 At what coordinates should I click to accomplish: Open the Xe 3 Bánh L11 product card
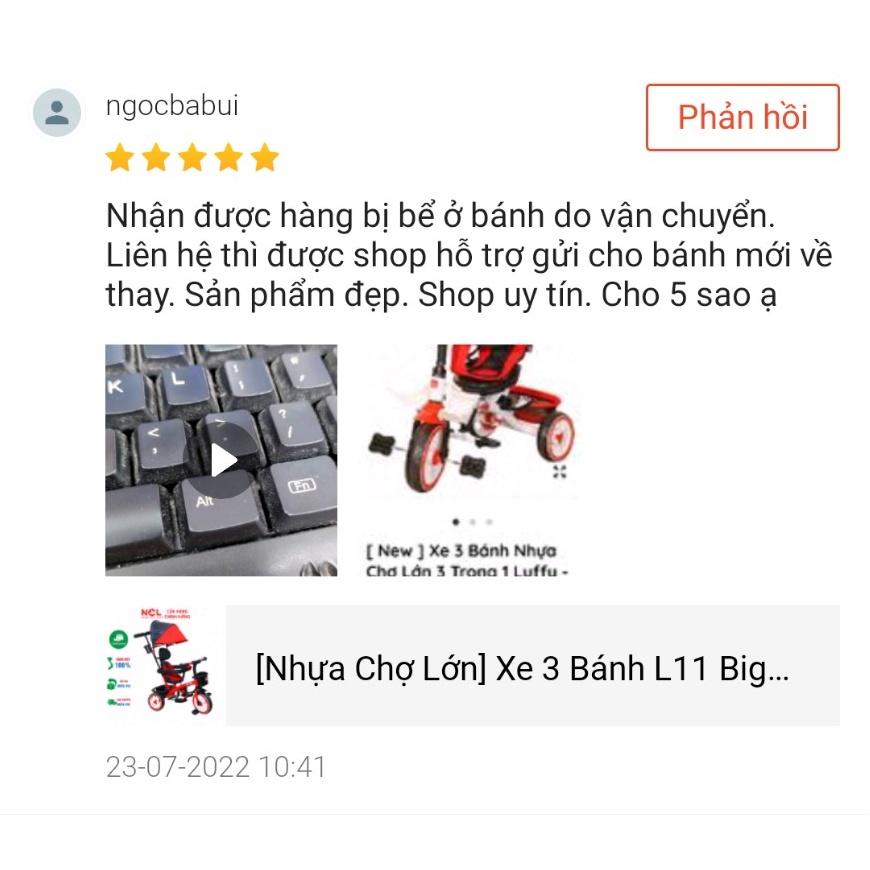472,665
